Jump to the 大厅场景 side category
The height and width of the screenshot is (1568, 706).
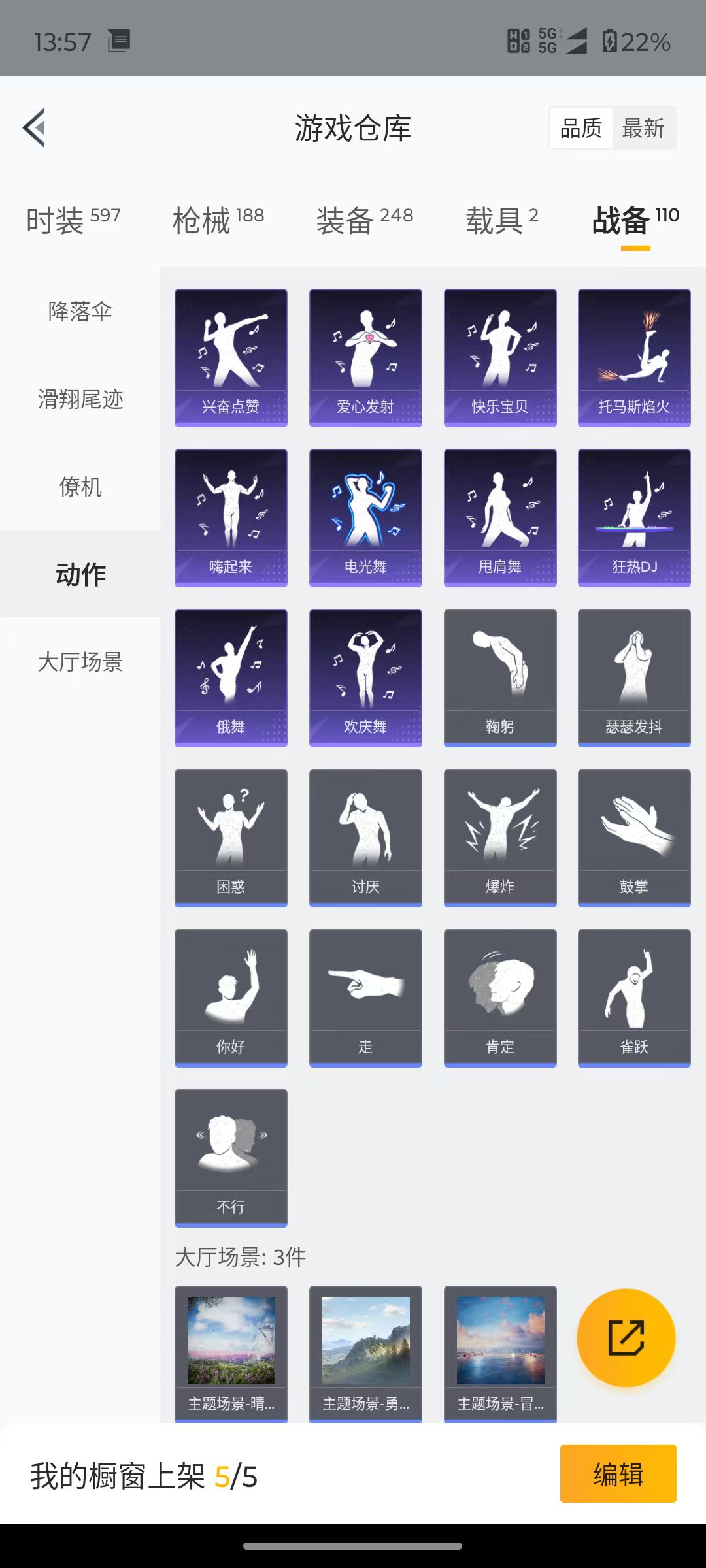tap(80, 662)
